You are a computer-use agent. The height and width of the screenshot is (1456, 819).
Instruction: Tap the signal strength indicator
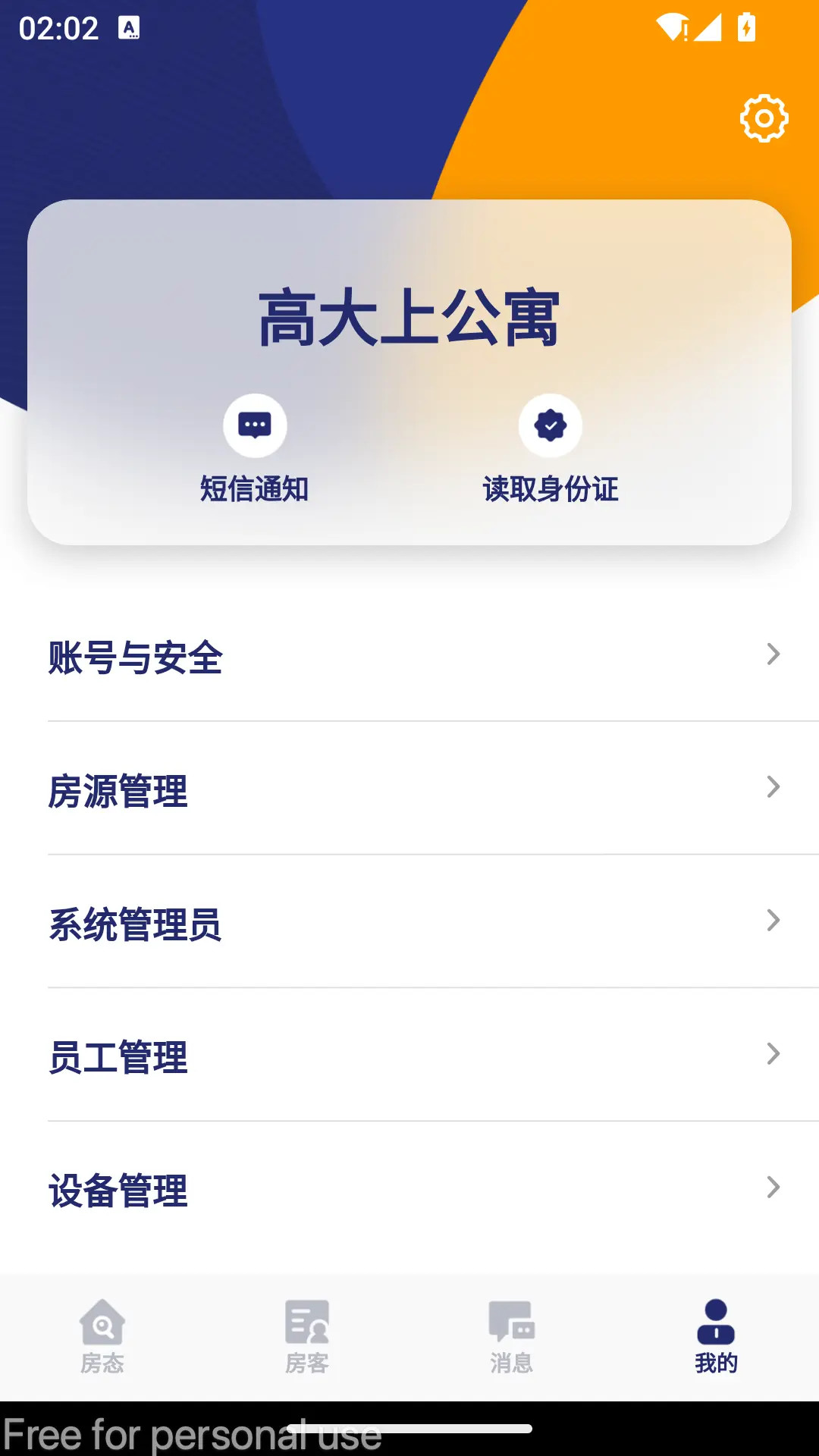(708, 26)
